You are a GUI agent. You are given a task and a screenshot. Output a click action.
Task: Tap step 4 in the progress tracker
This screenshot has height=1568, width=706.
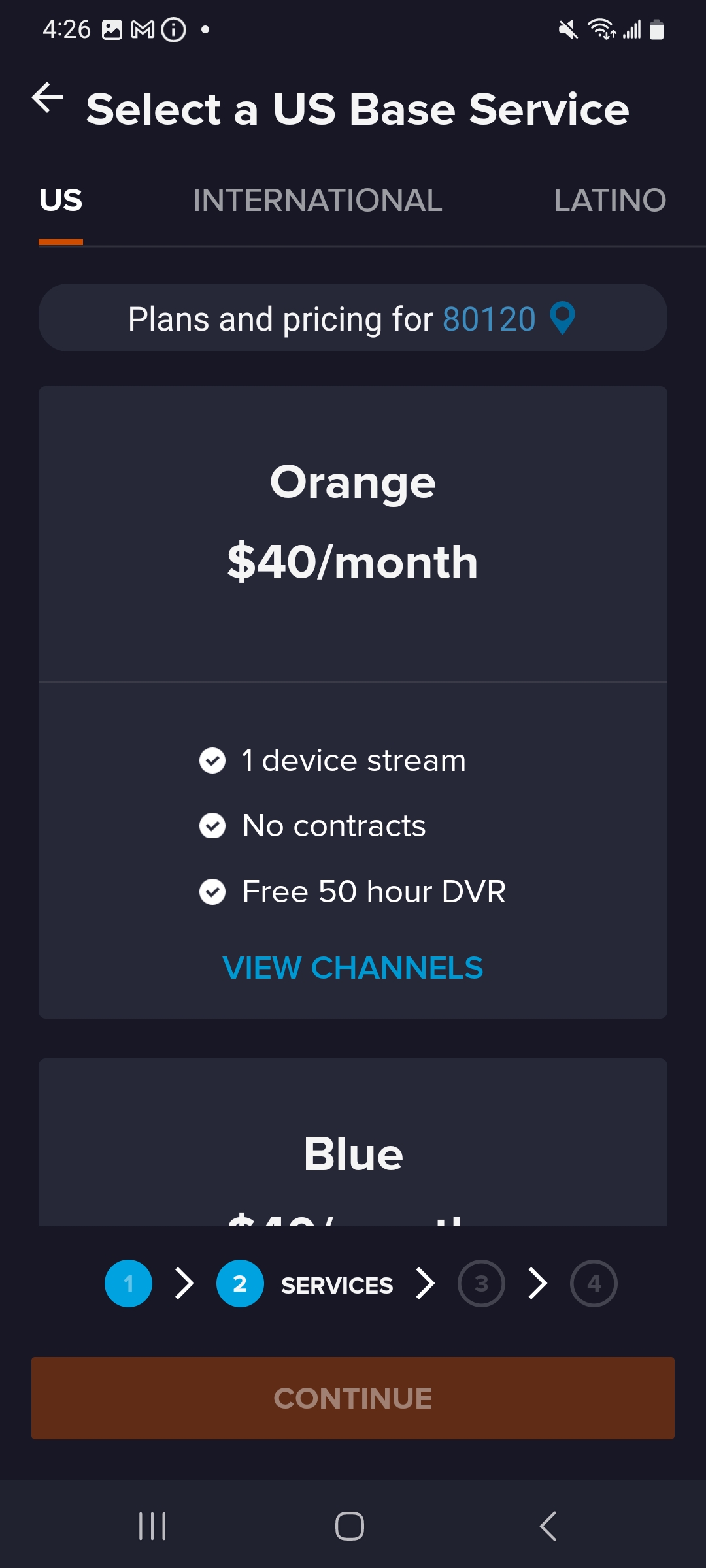click(594, 1282)
